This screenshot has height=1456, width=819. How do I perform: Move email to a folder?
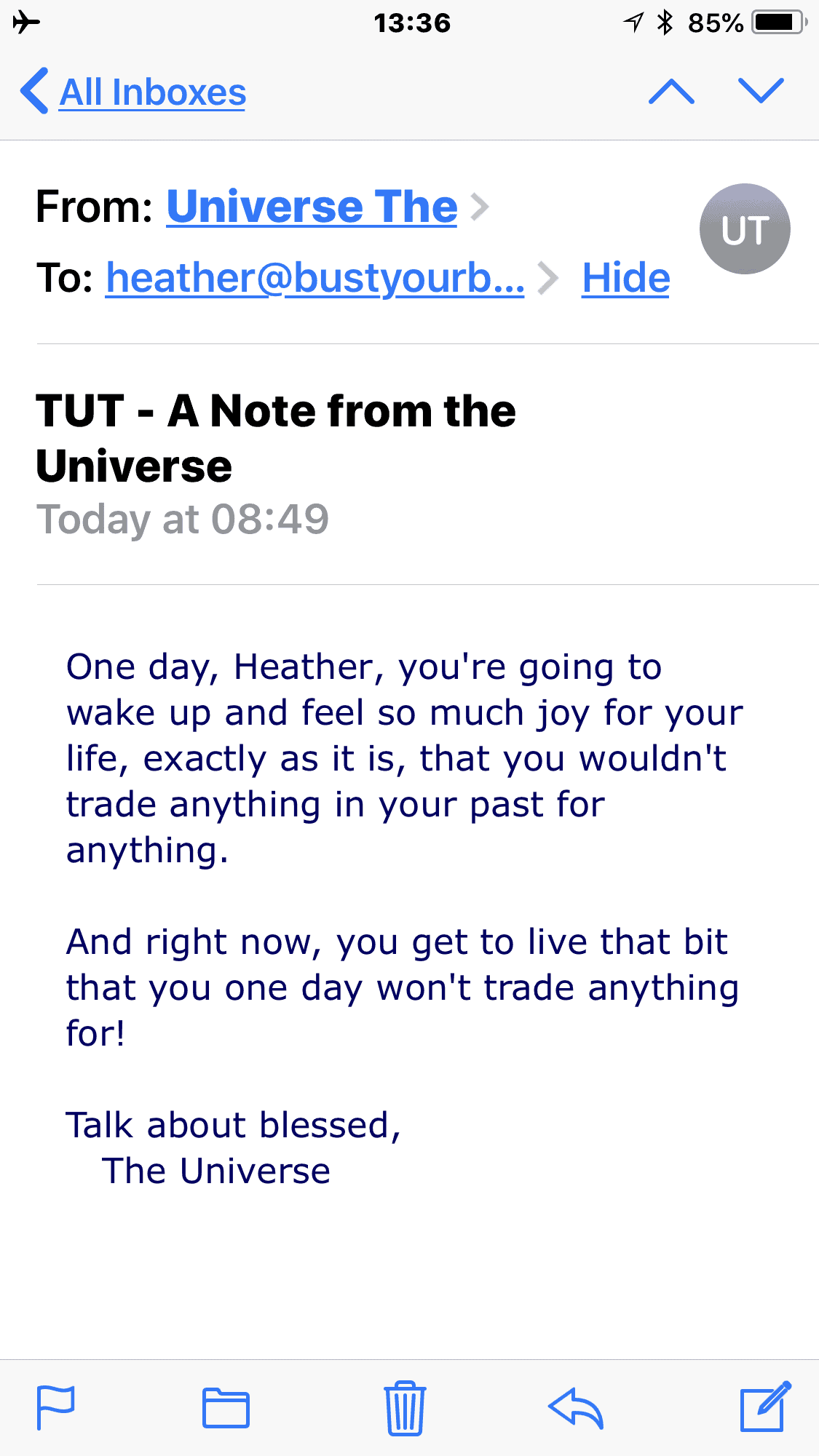click(x=226, y=1408)
